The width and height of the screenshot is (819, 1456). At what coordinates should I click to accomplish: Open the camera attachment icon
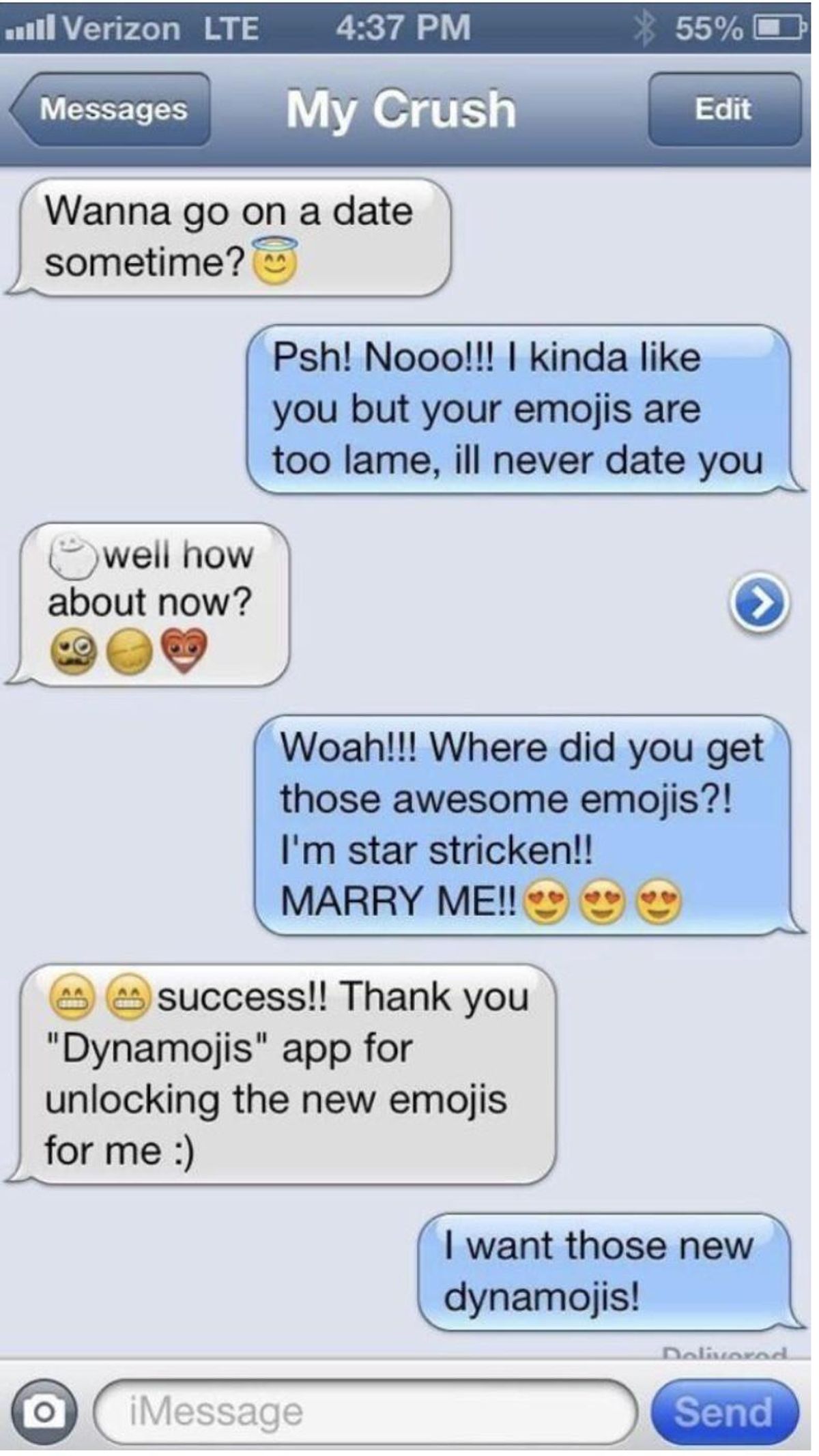44,1412
